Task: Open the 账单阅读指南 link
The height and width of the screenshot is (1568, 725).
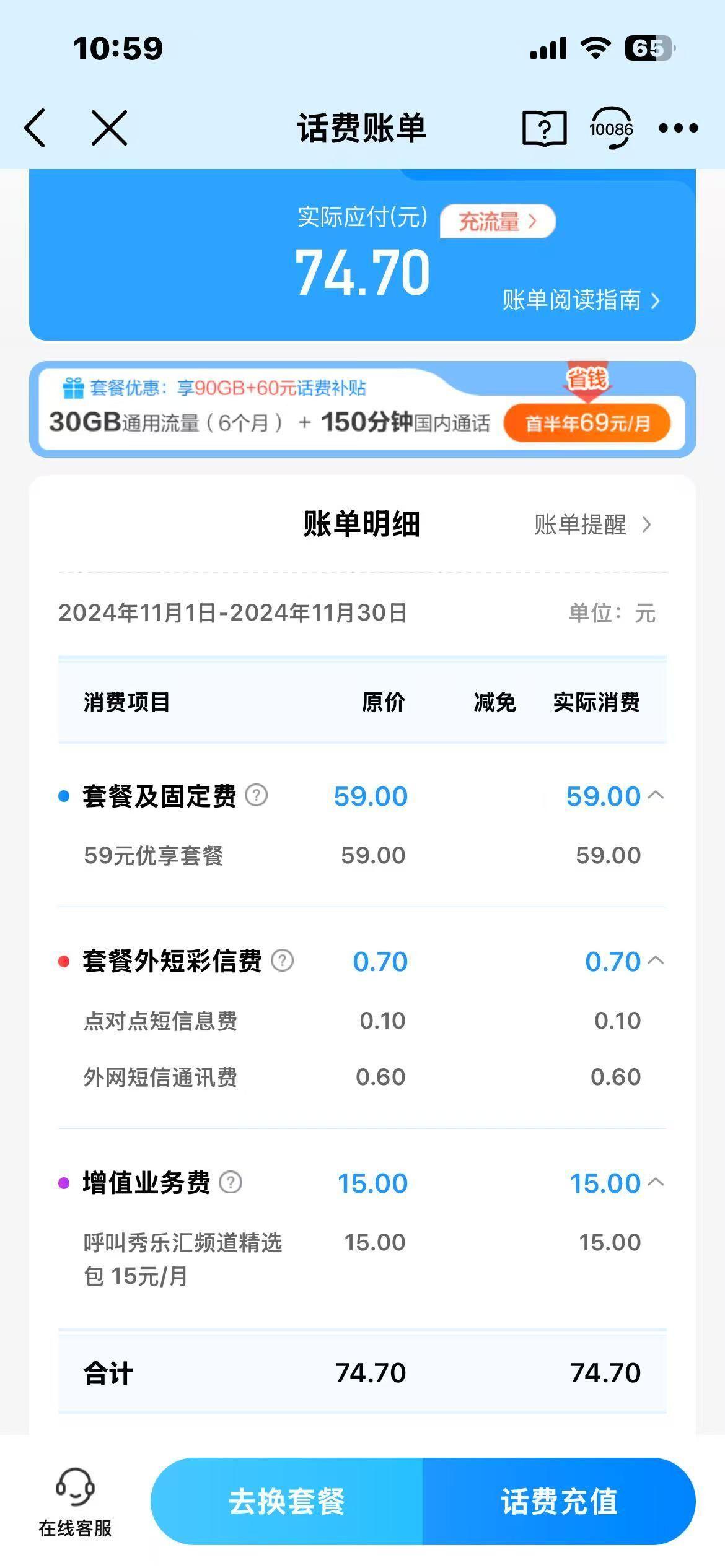Action: click(581, 300)
